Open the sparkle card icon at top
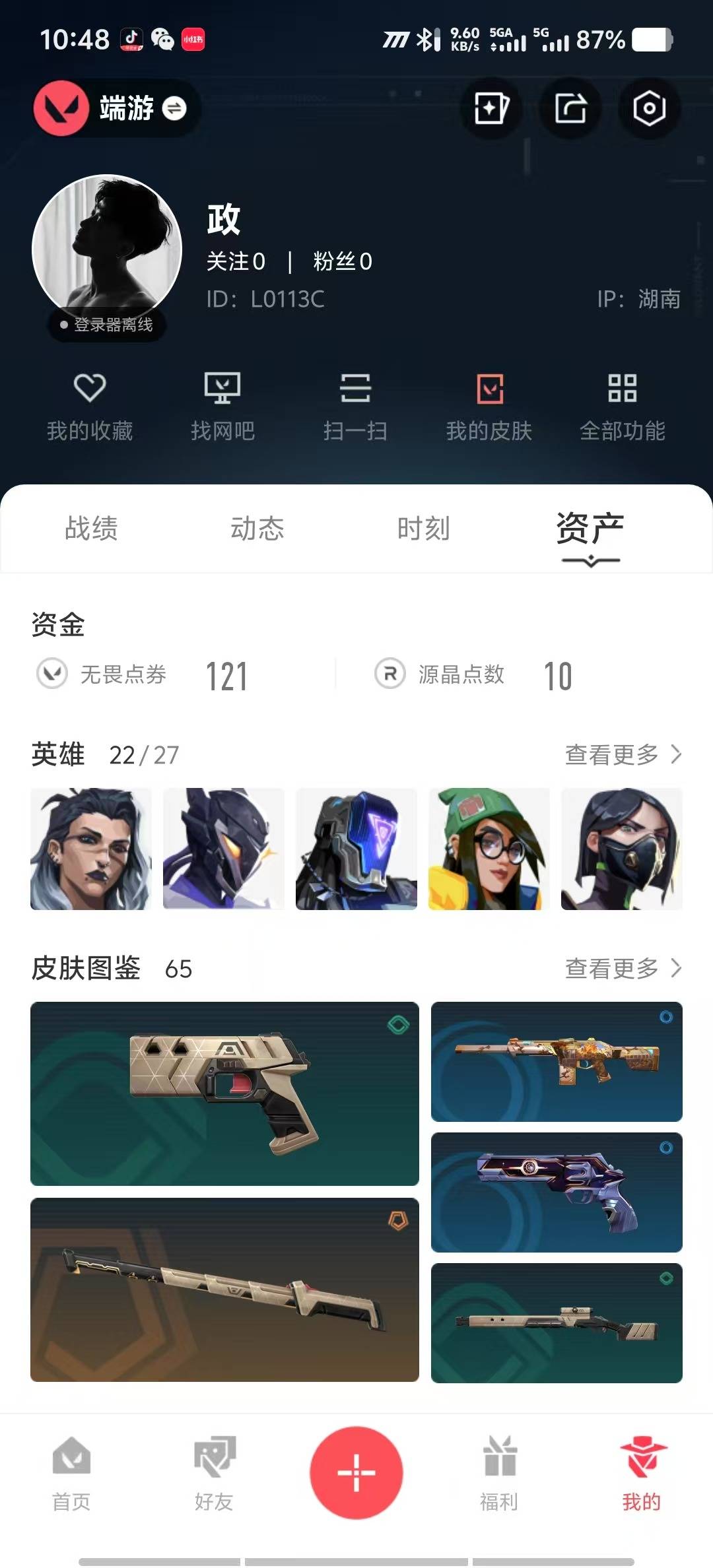 (x=491, y=108)
